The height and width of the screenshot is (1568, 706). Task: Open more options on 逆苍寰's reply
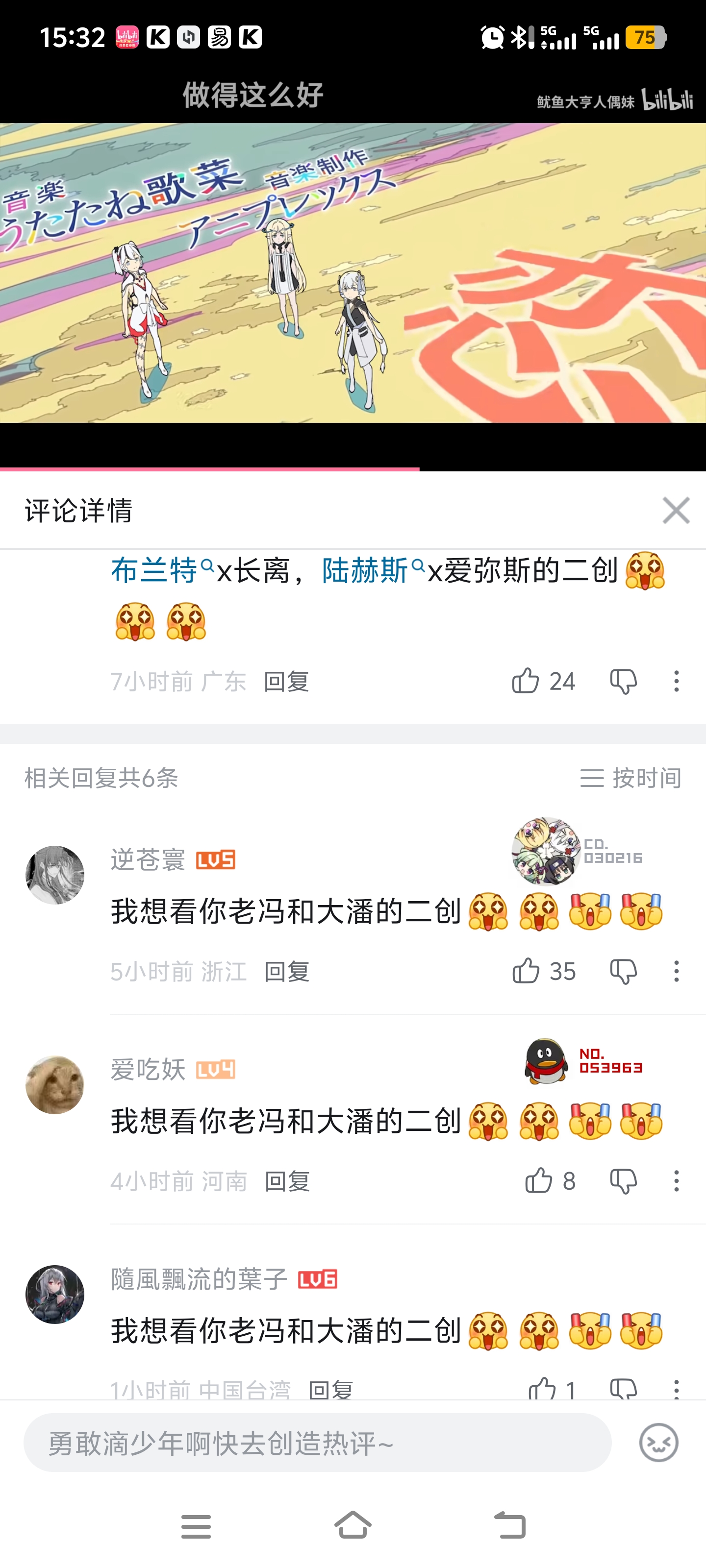click(676, 971)
